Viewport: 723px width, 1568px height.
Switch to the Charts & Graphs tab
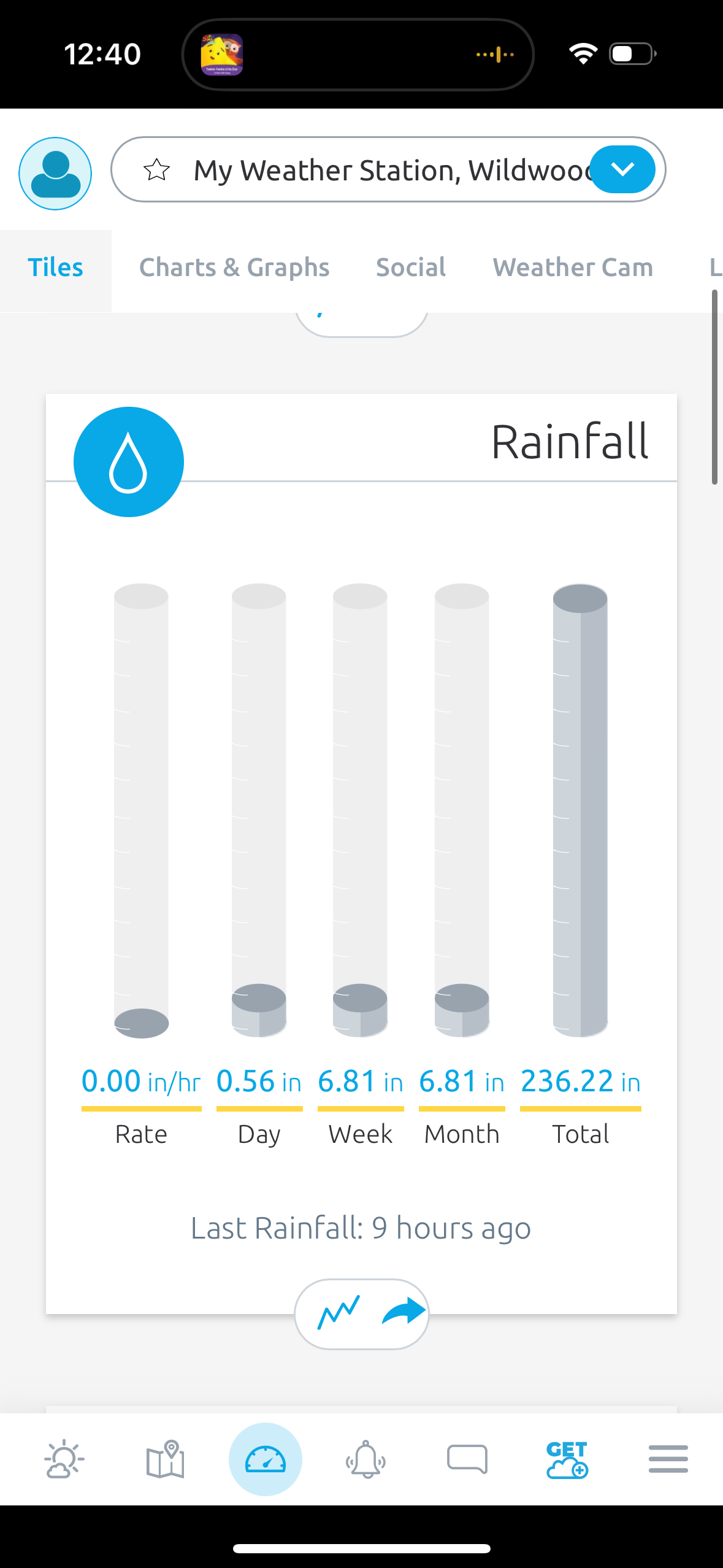tap(234, 267)
